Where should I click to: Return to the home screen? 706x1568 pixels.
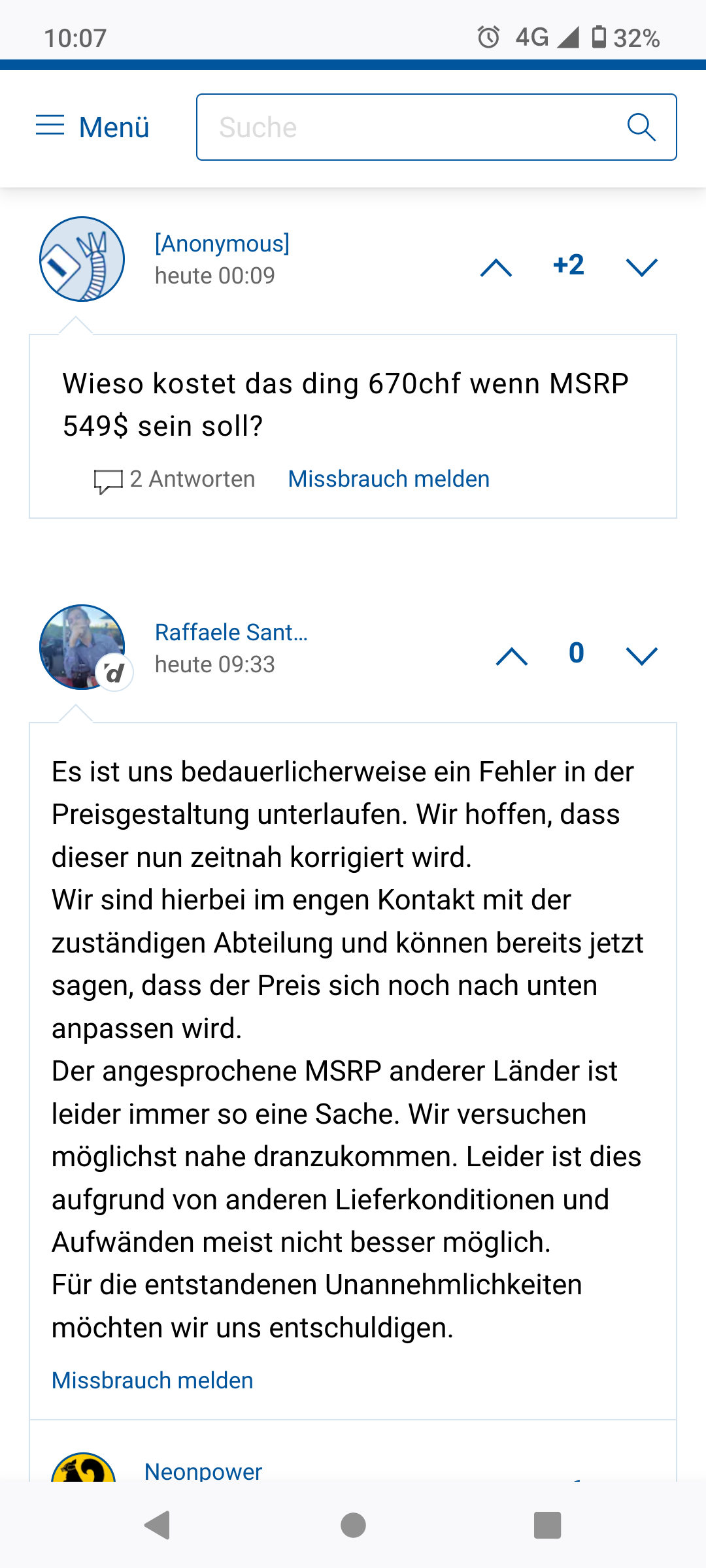click(353, 1526)
